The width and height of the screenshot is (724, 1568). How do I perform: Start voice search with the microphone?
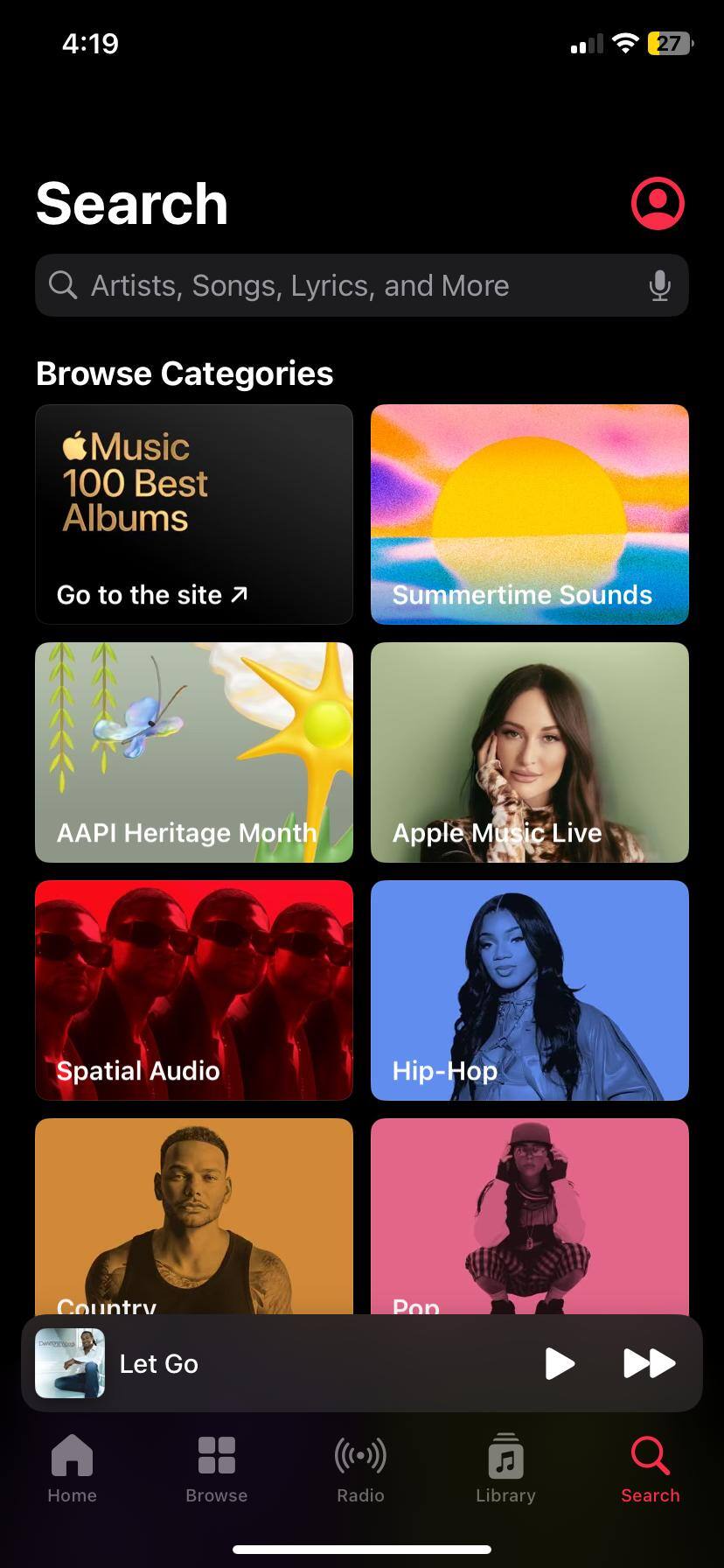[660, 285]
